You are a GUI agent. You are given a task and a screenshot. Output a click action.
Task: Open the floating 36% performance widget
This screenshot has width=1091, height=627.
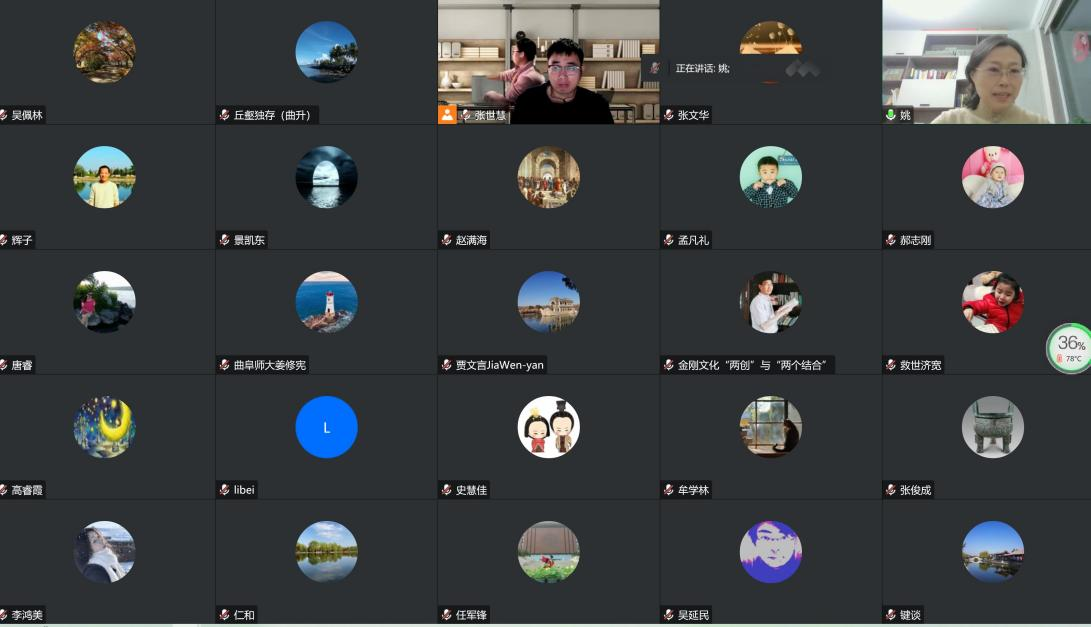pos(1069,348)
